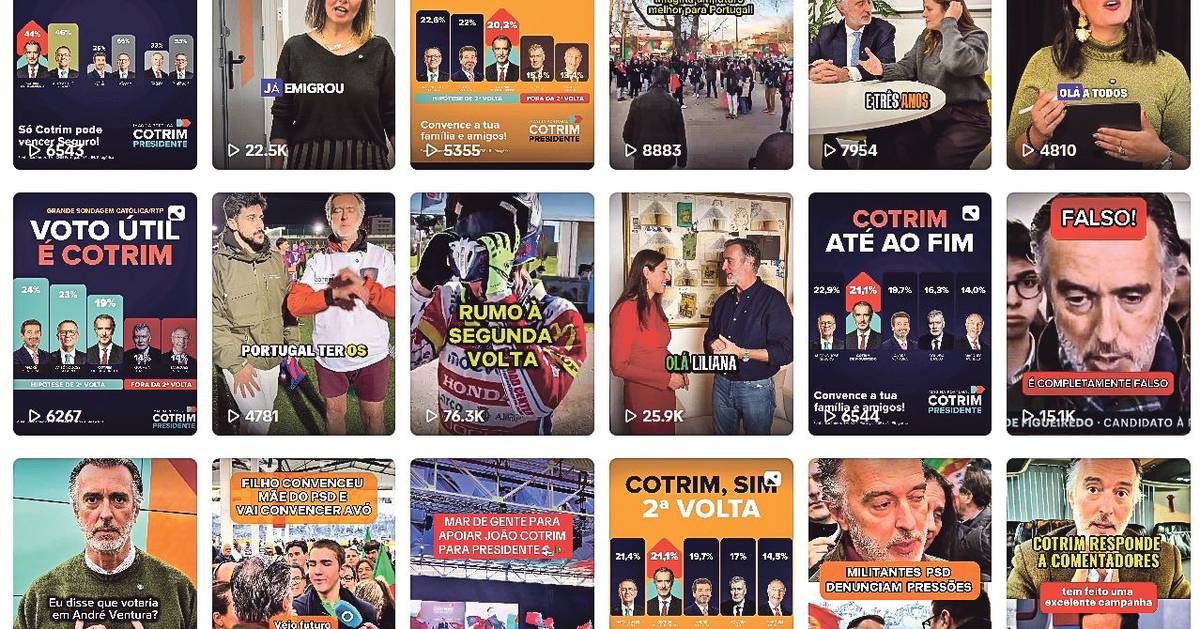Open 'Eu disse que votaria em André Ventura?' video
The image size is (1200, 629).
[x=105, y=543]
